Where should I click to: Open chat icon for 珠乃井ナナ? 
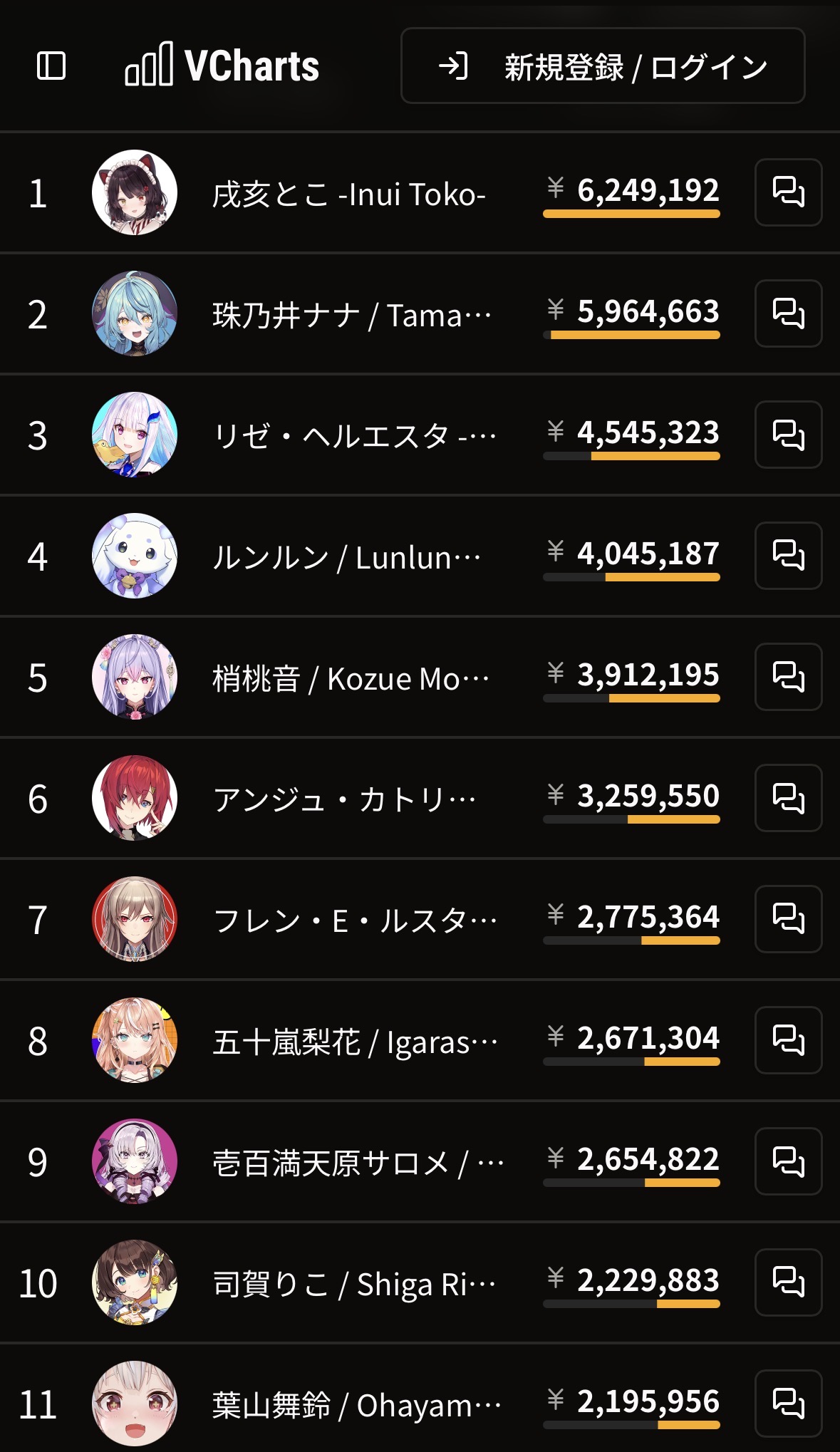click(x=788, y=313)
